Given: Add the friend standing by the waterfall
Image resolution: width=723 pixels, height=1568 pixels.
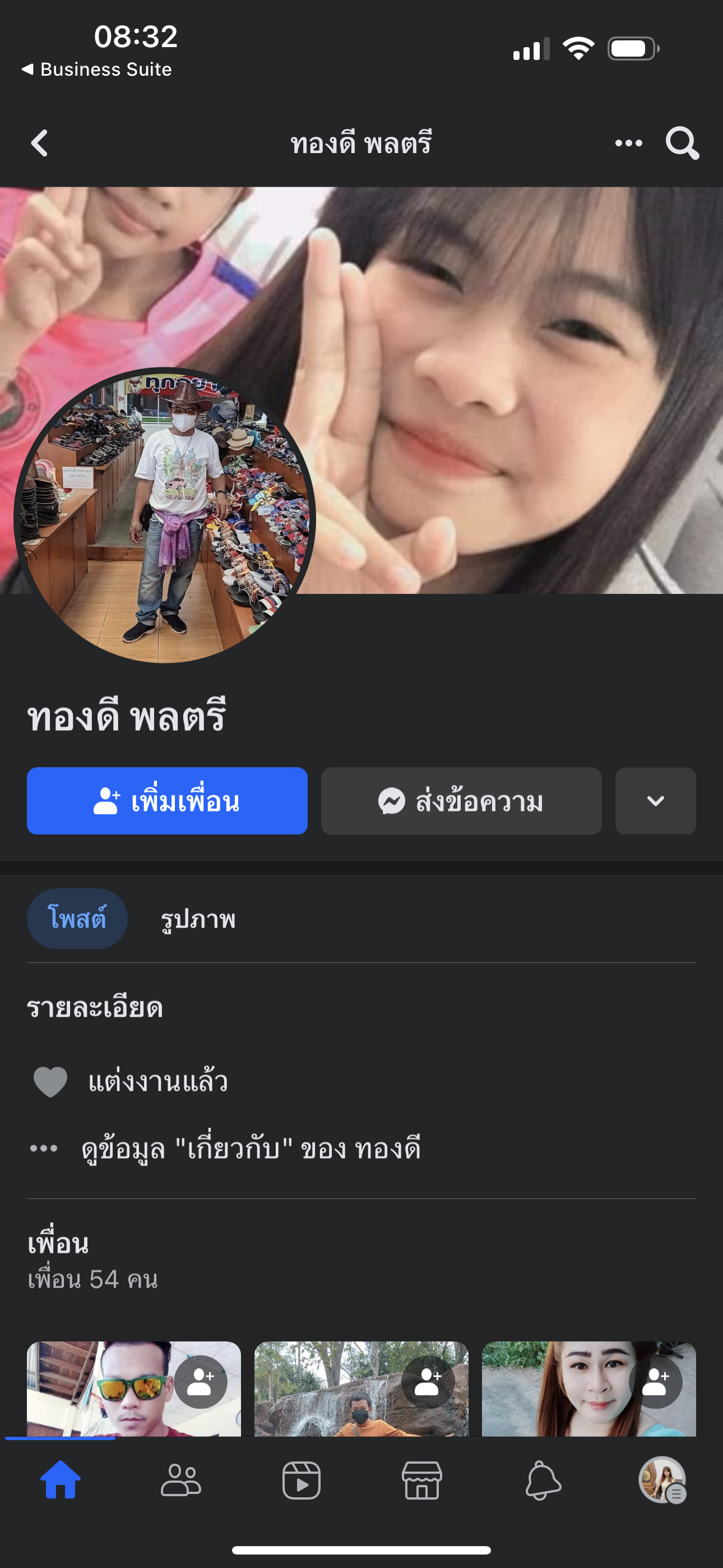Looking at the screenshot, I should point(428,1382).
